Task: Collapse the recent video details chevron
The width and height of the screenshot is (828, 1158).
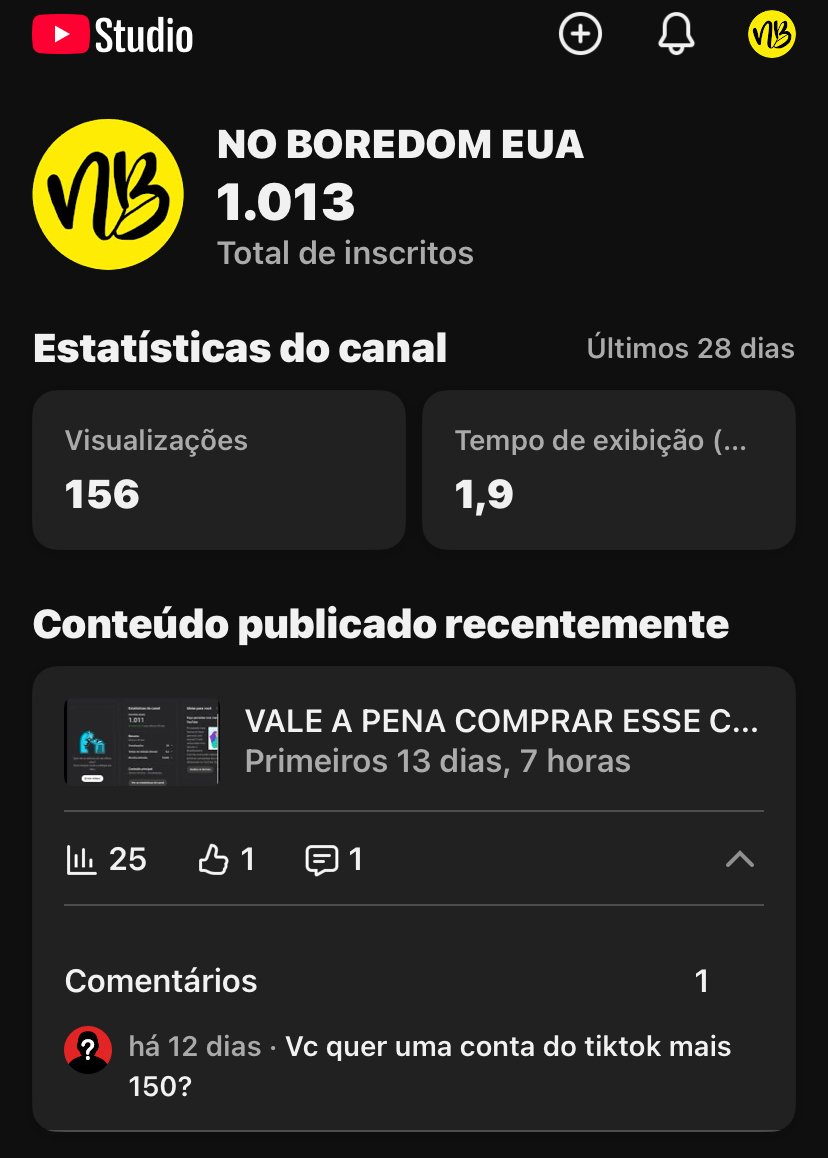Action: point(739,859)
